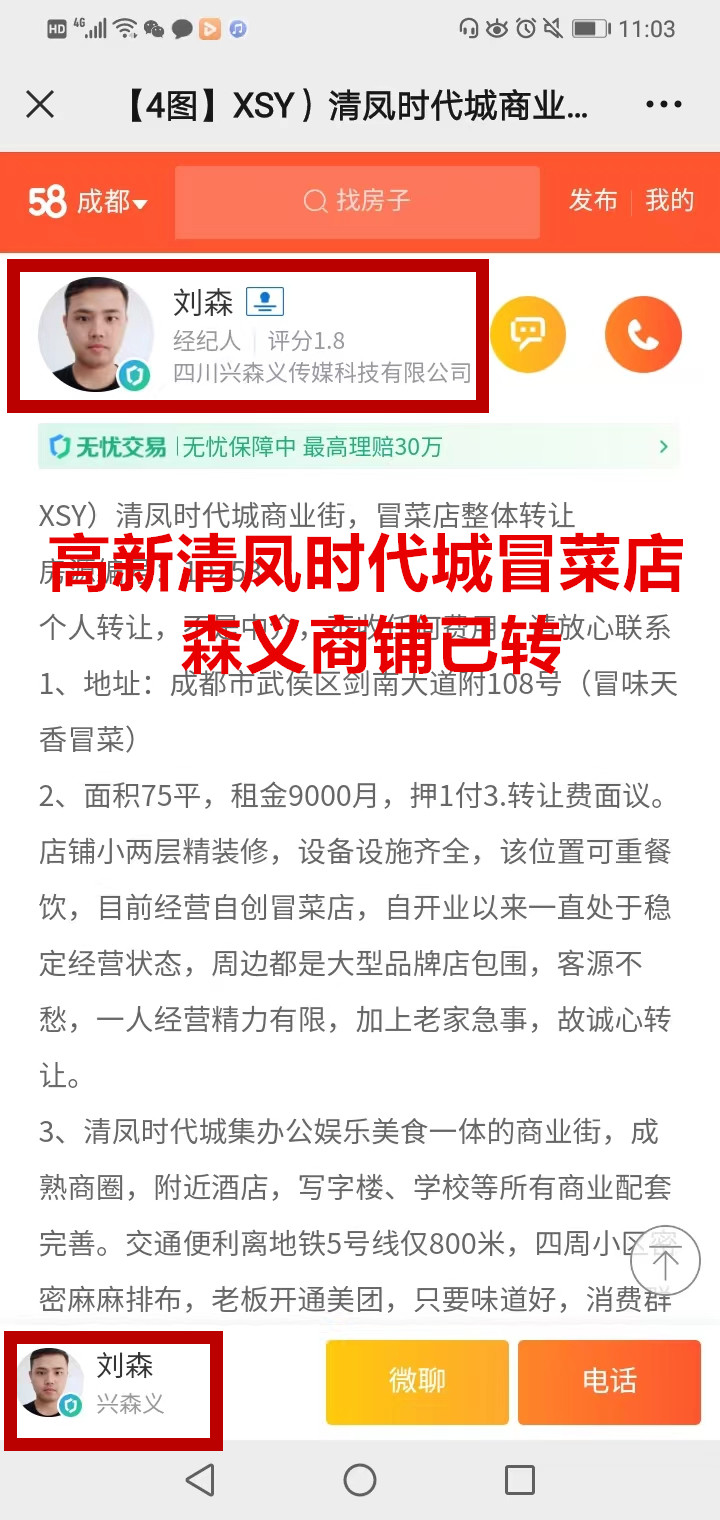The image size is (720, 1520).
Task: Open 刘森 兴森义 profile in the bottom bar
Action: (x=112, y=1382)
